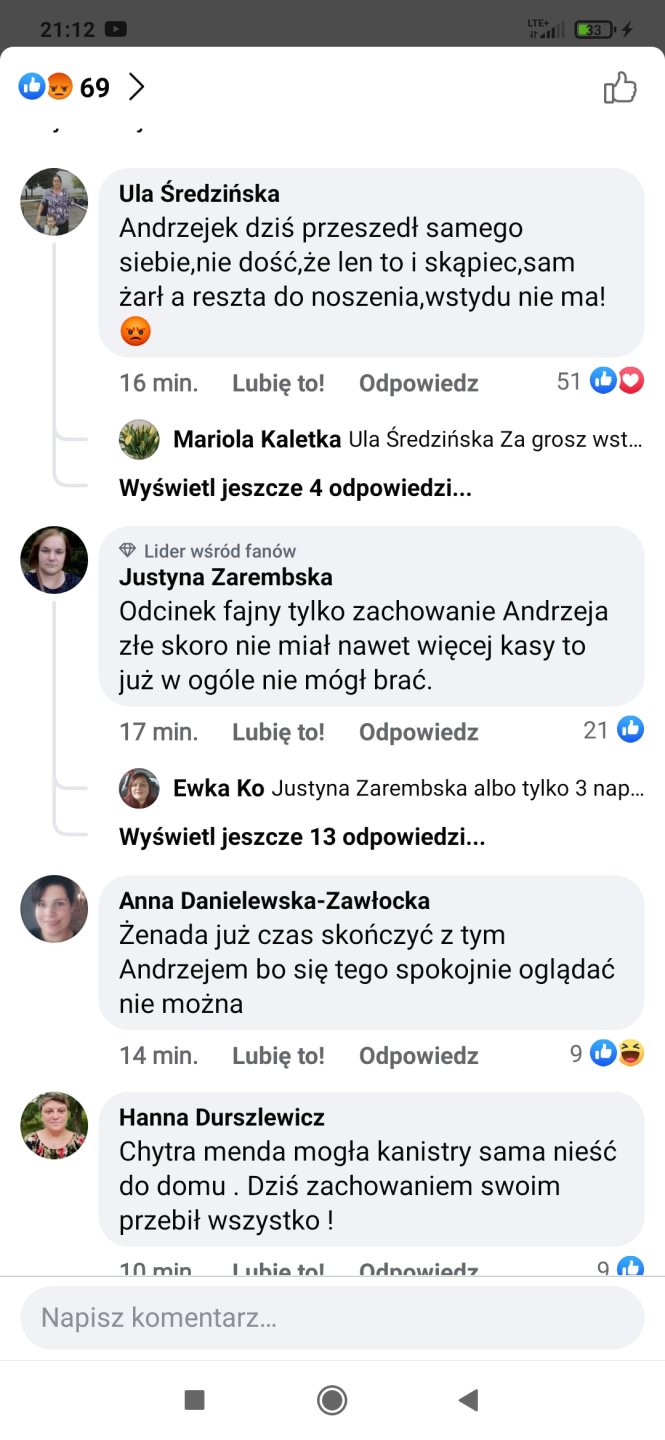Reply to Anna Danielewska-Zawłocka's comment
665x1440 pixels.
point(418,1056)
